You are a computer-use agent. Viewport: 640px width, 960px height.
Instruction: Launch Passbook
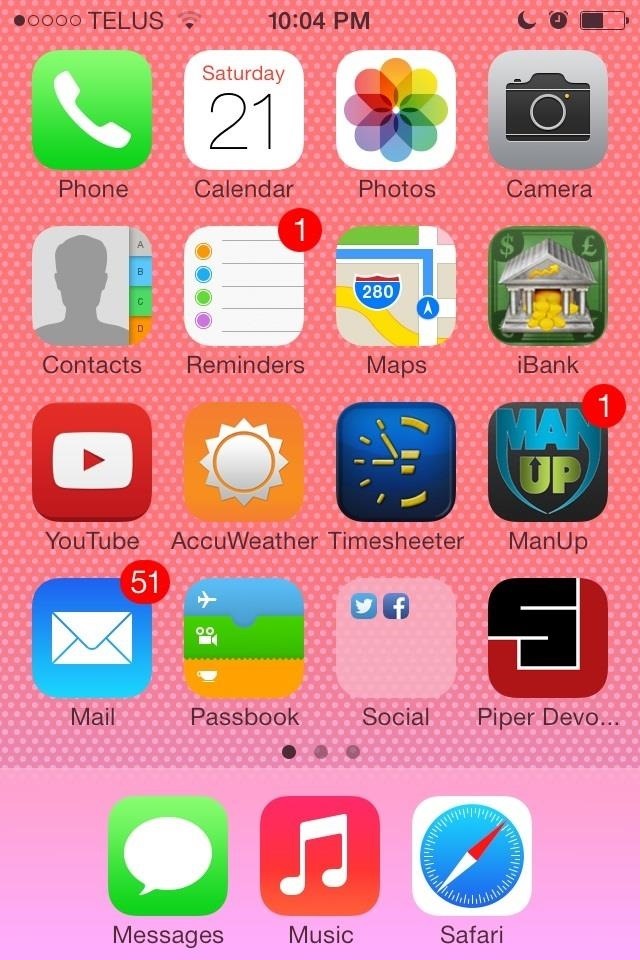(244, 638)
